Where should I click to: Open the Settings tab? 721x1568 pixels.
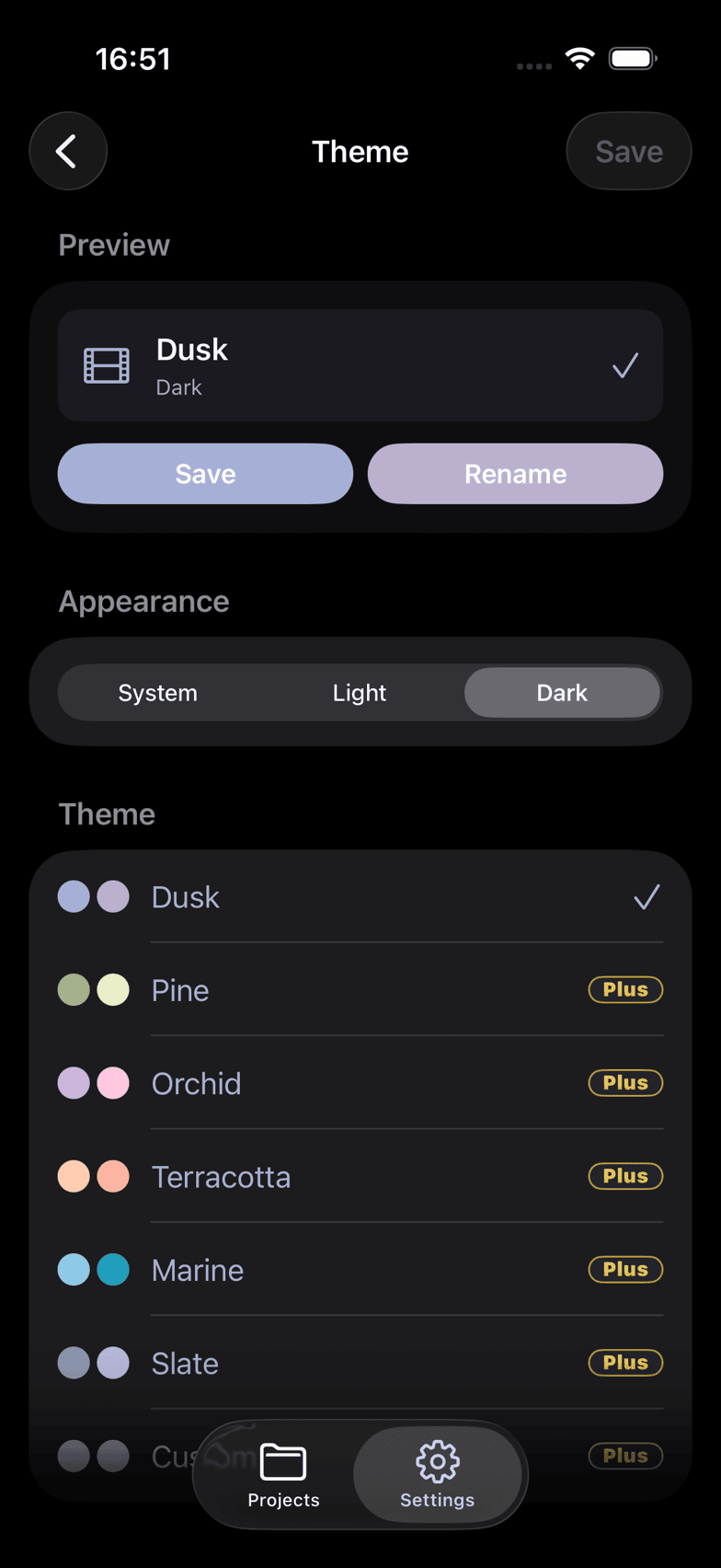pos(438,1475)
